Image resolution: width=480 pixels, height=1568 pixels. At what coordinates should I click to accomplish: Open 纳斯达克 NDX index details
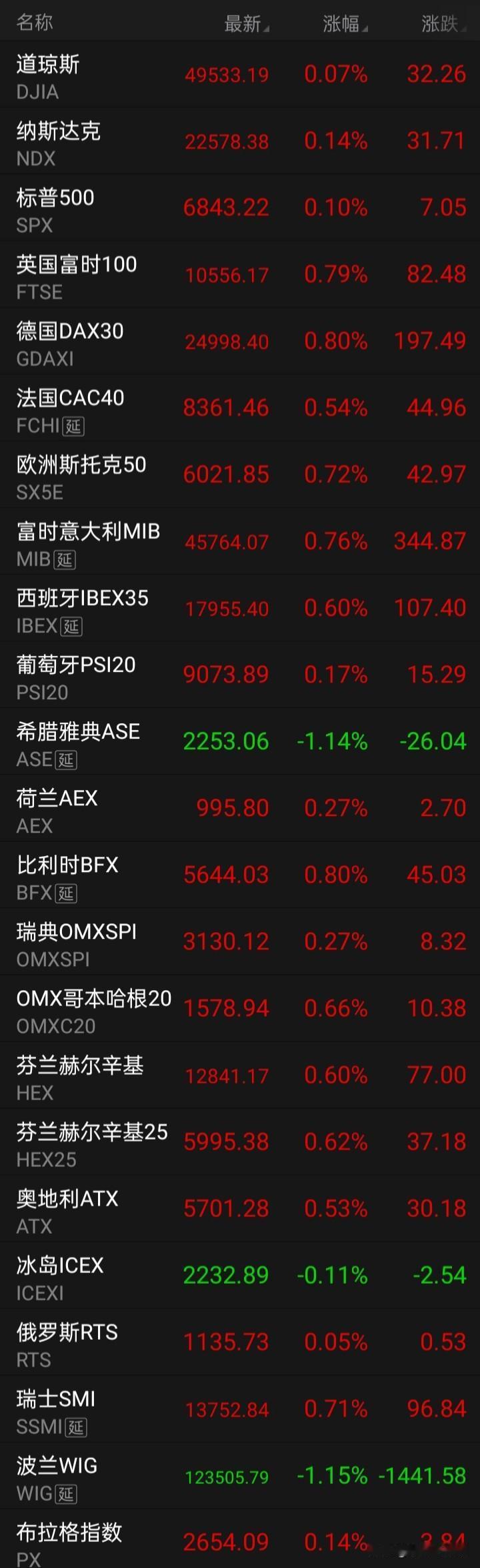240,141
